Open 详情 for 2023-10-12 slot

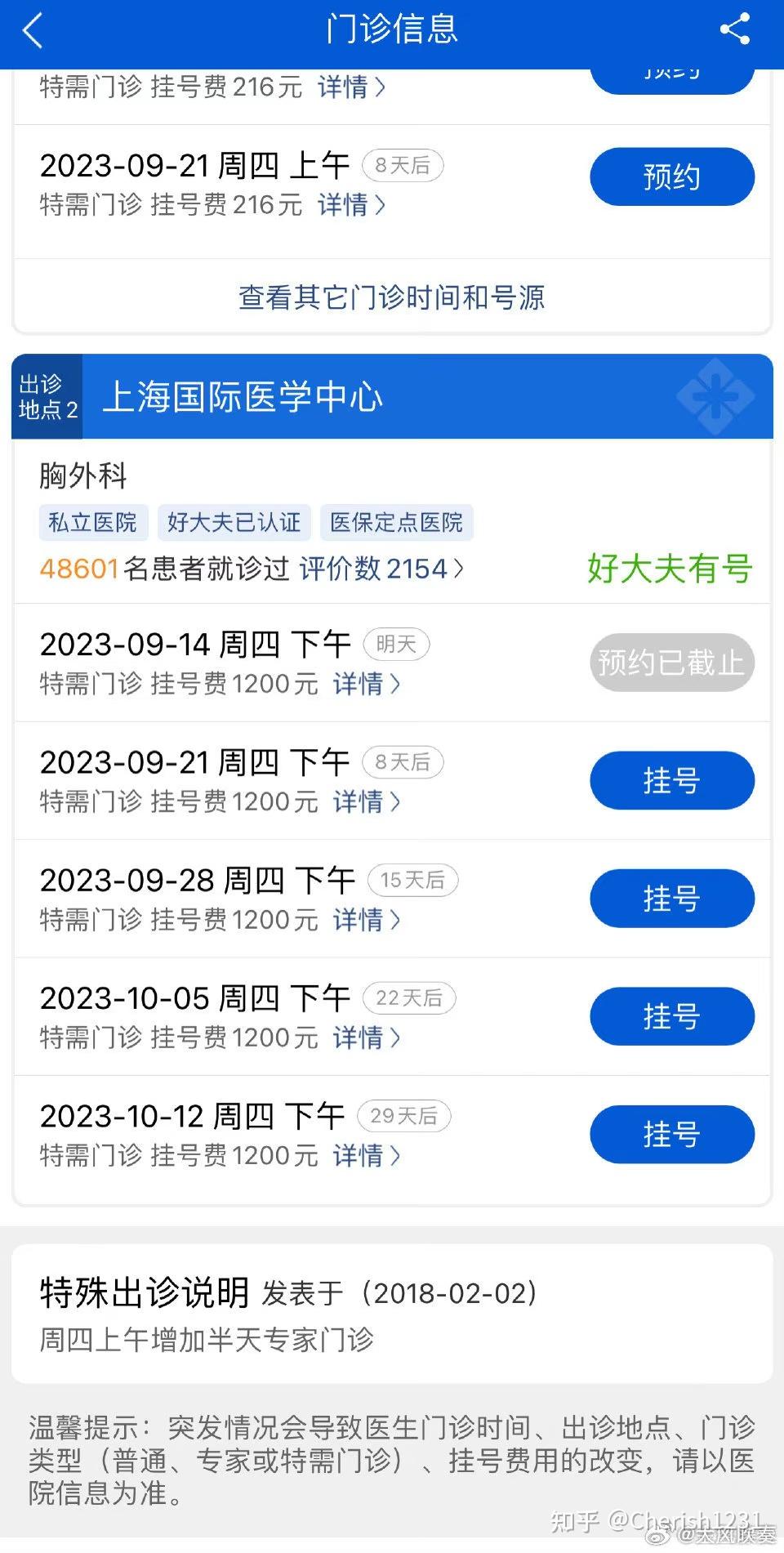(x=367, y=1155)
